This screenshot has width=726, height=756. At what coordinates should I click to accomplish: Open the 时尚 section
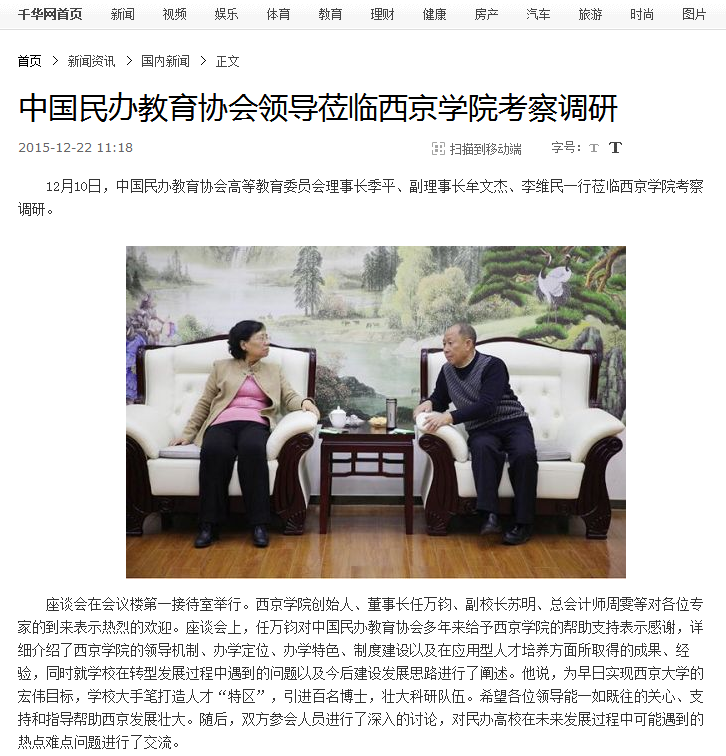point(642,14)
